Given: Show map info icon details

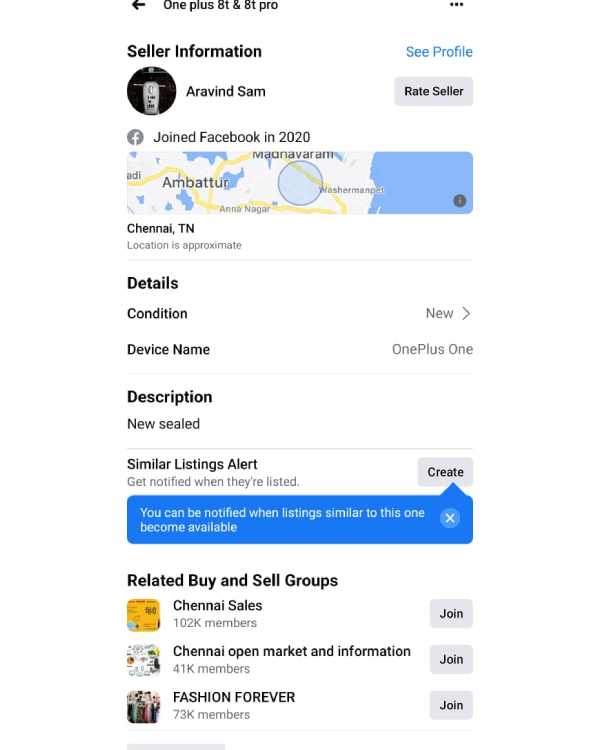Looking at the screenshot, I should tap(460, 201).
